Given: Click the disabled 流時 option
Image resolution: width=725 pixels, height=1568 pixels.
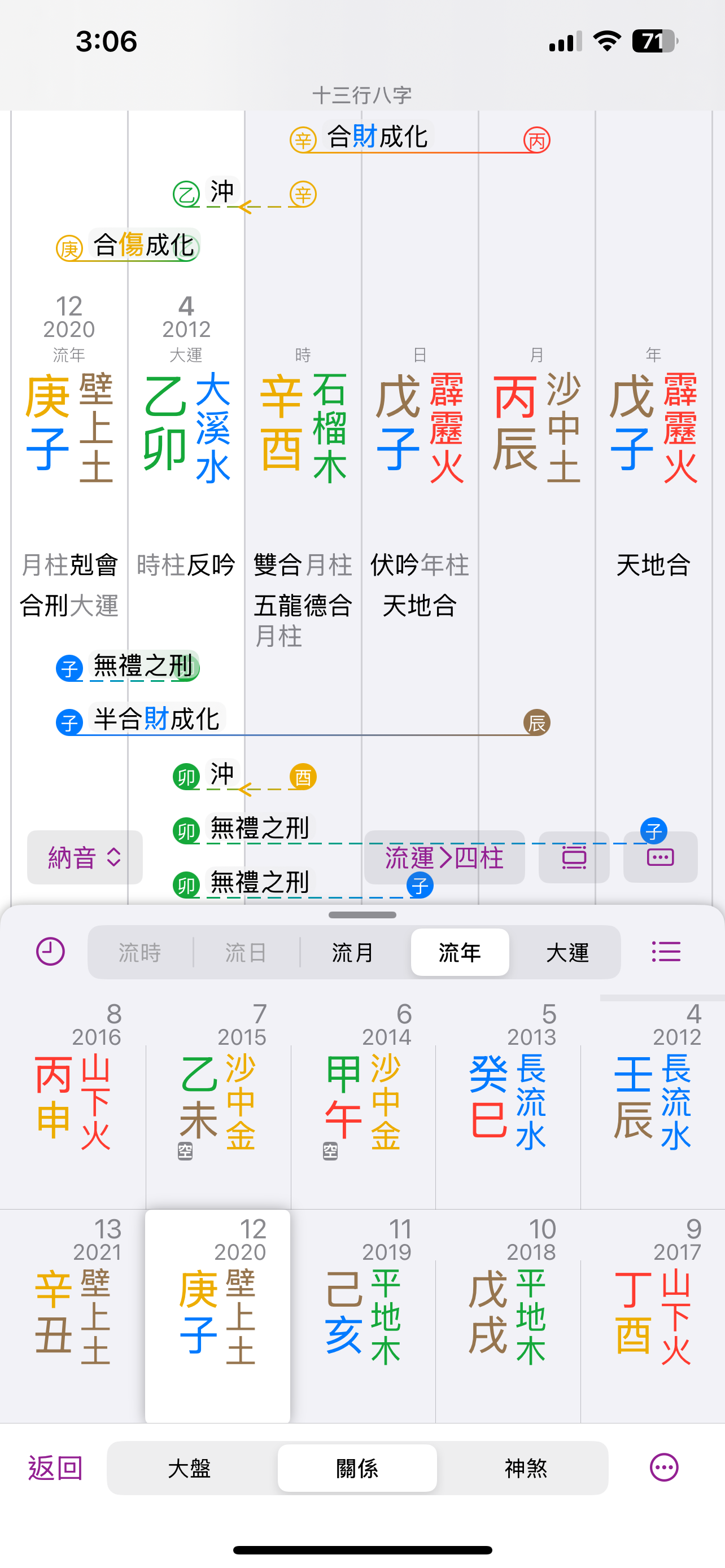Looking at the screenshot, I should click(x=139, y=953).
